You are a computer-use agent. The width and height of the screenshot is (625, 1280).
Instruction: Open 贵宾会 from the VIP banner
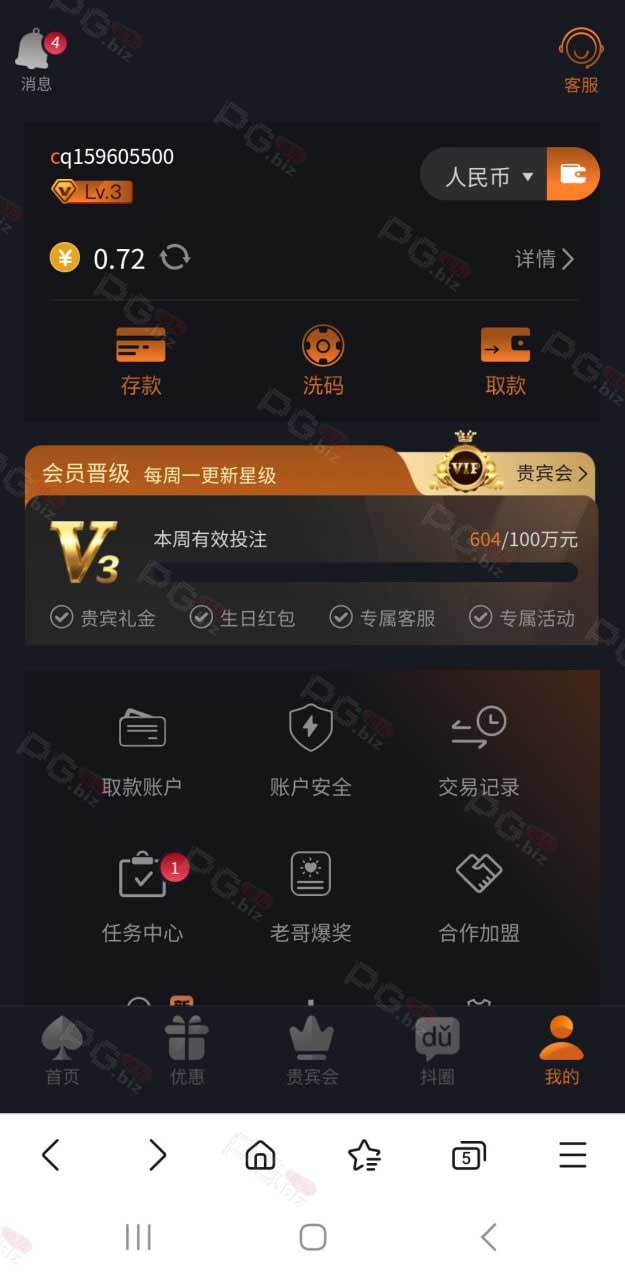[x=552, y=473]
